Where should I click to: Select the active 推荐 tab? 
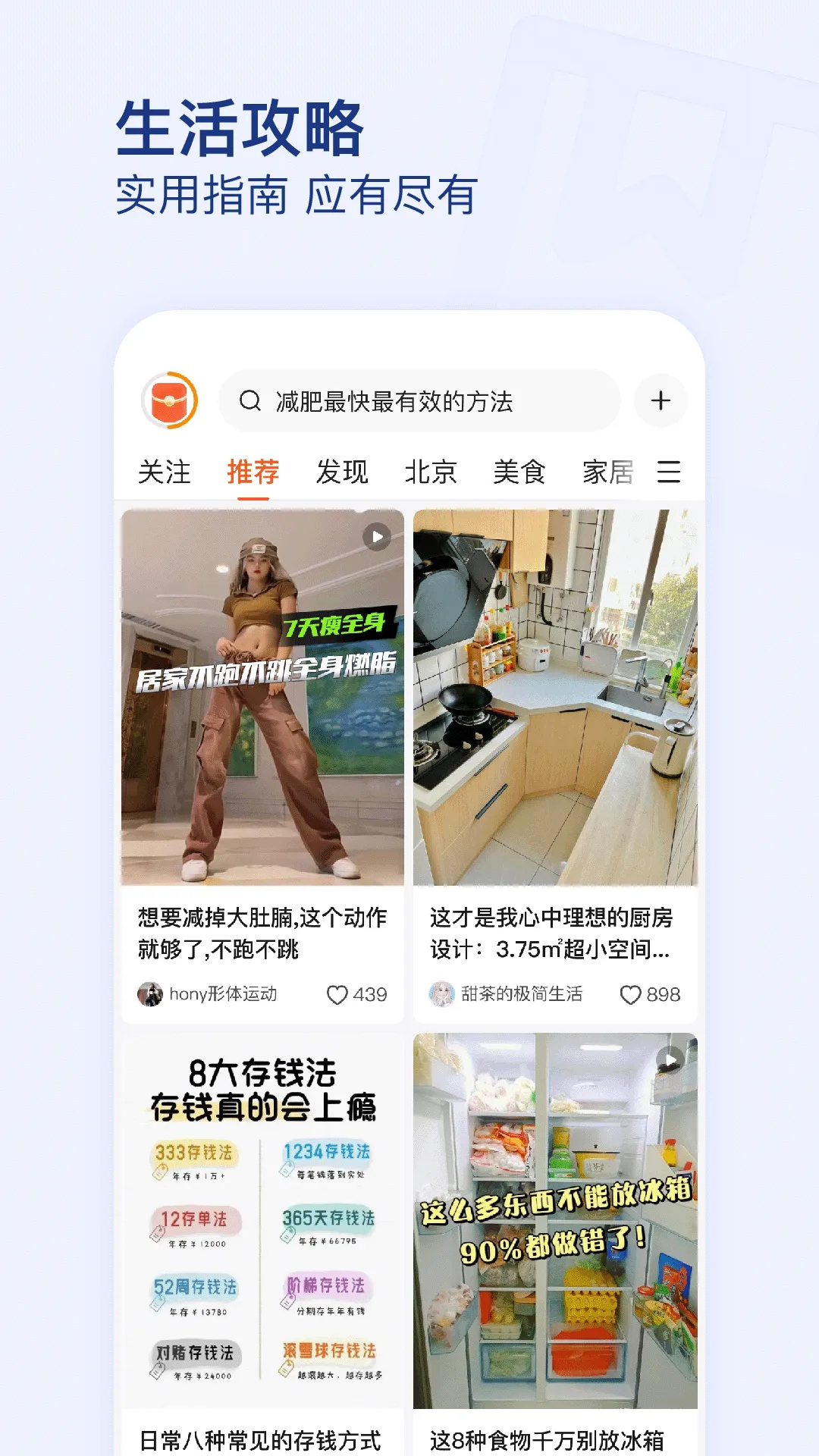(253, 471)
